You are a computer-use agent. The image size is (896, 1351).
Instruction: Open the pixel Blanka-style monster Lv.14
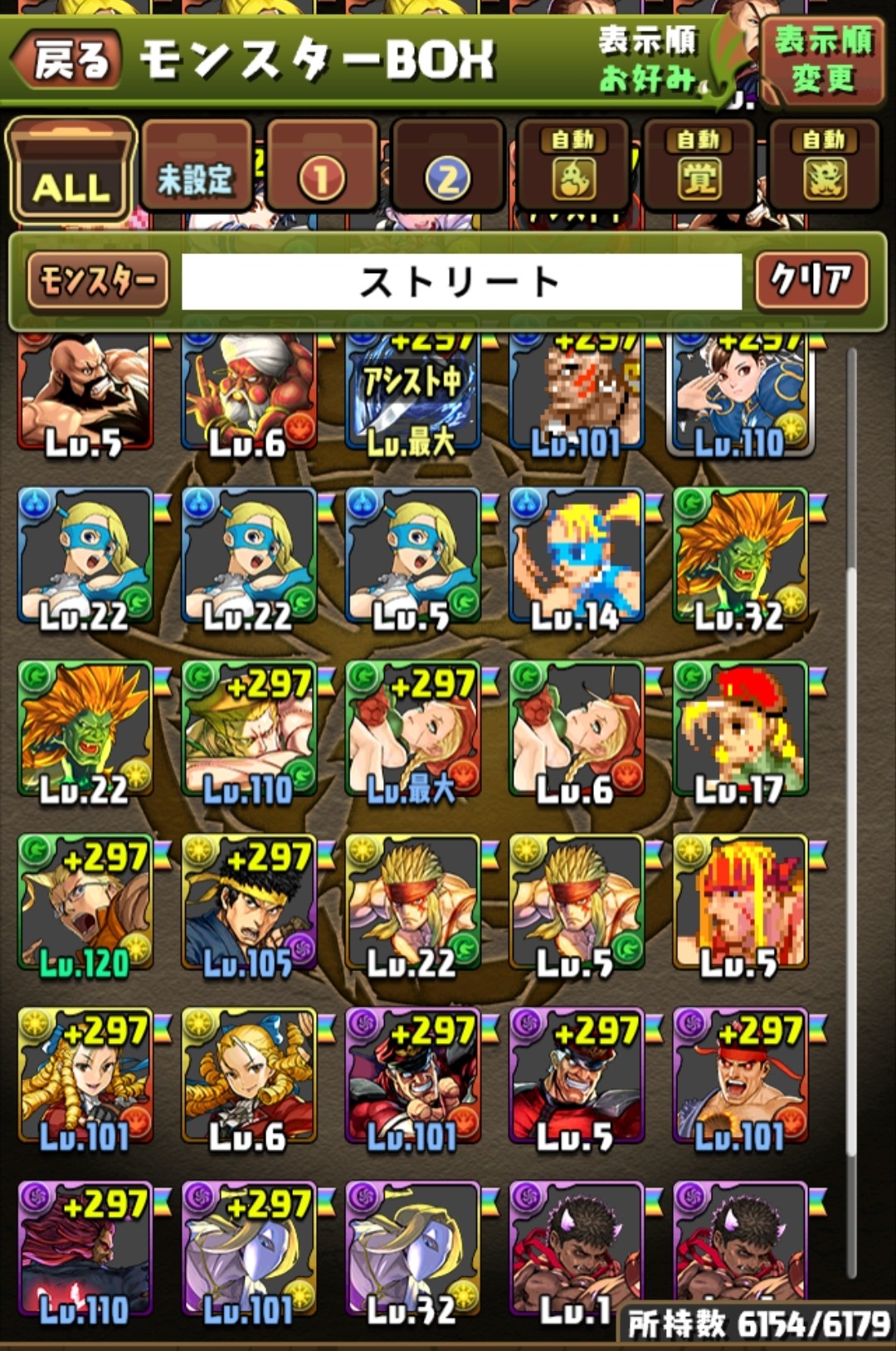577,558
